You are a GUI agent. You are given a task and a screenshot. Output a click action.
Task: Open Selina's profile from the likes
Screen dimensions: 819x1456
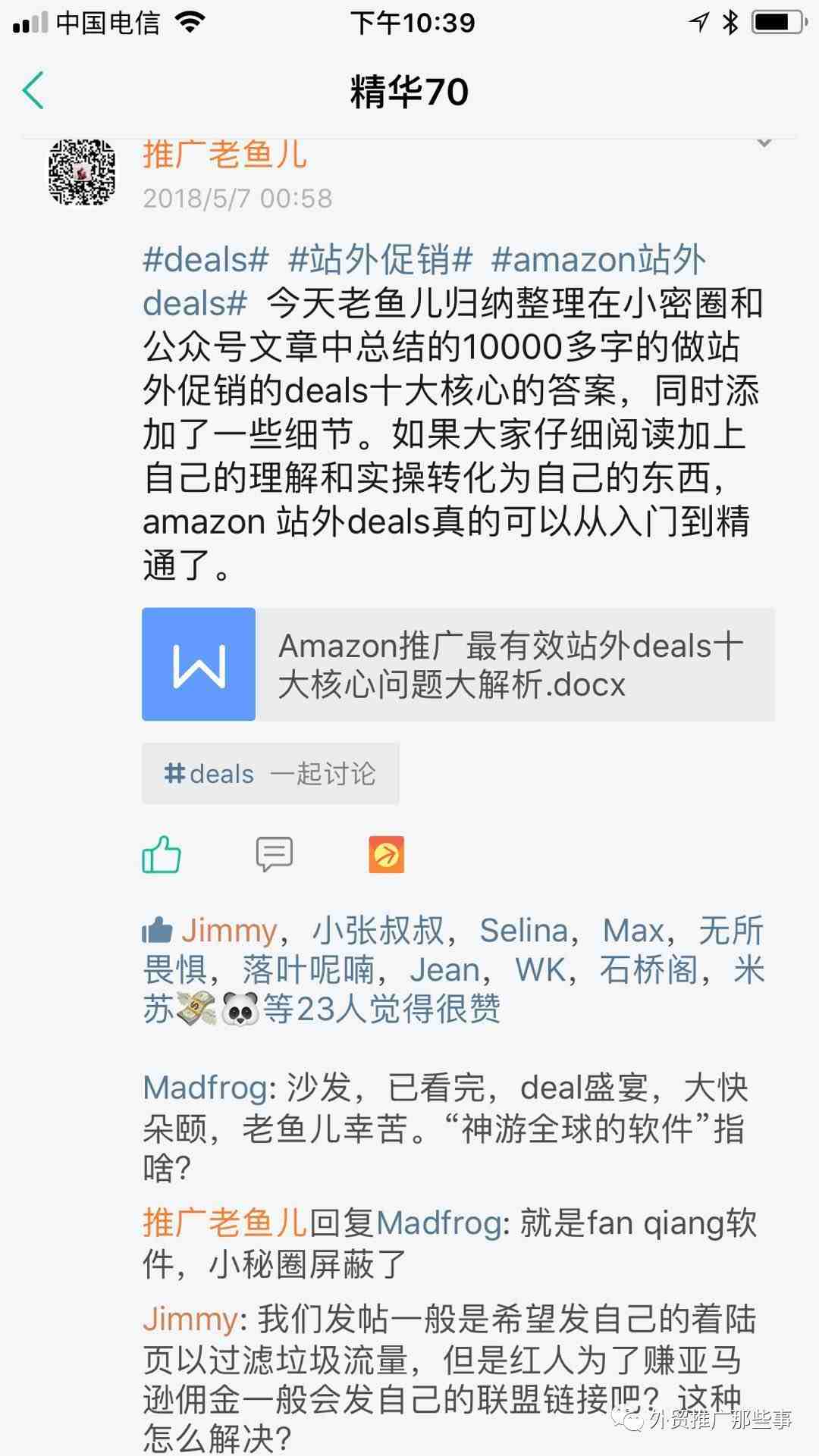pyautogui.click(x=523, y=931)
